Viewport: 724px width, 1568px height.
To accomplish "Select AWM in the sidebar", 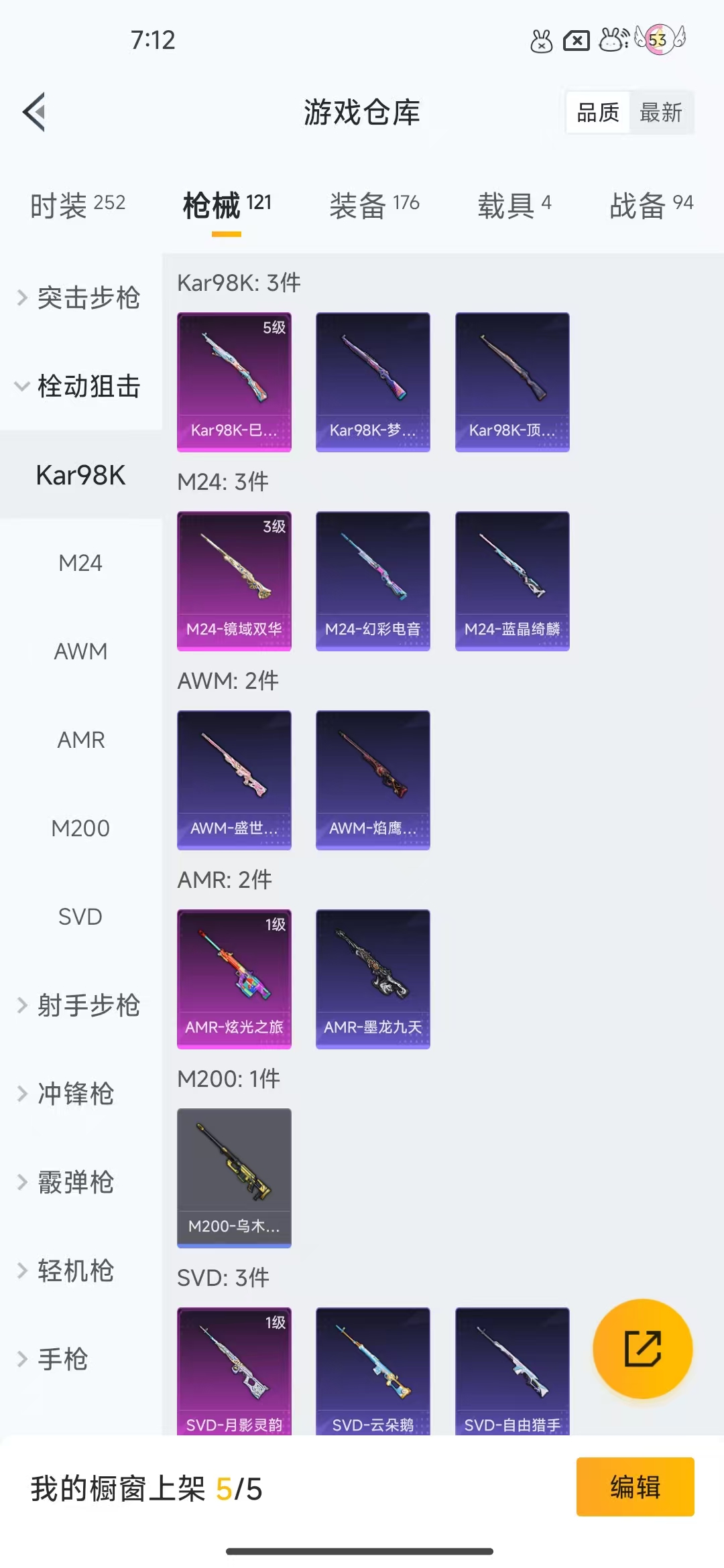I will coord(80,651).
